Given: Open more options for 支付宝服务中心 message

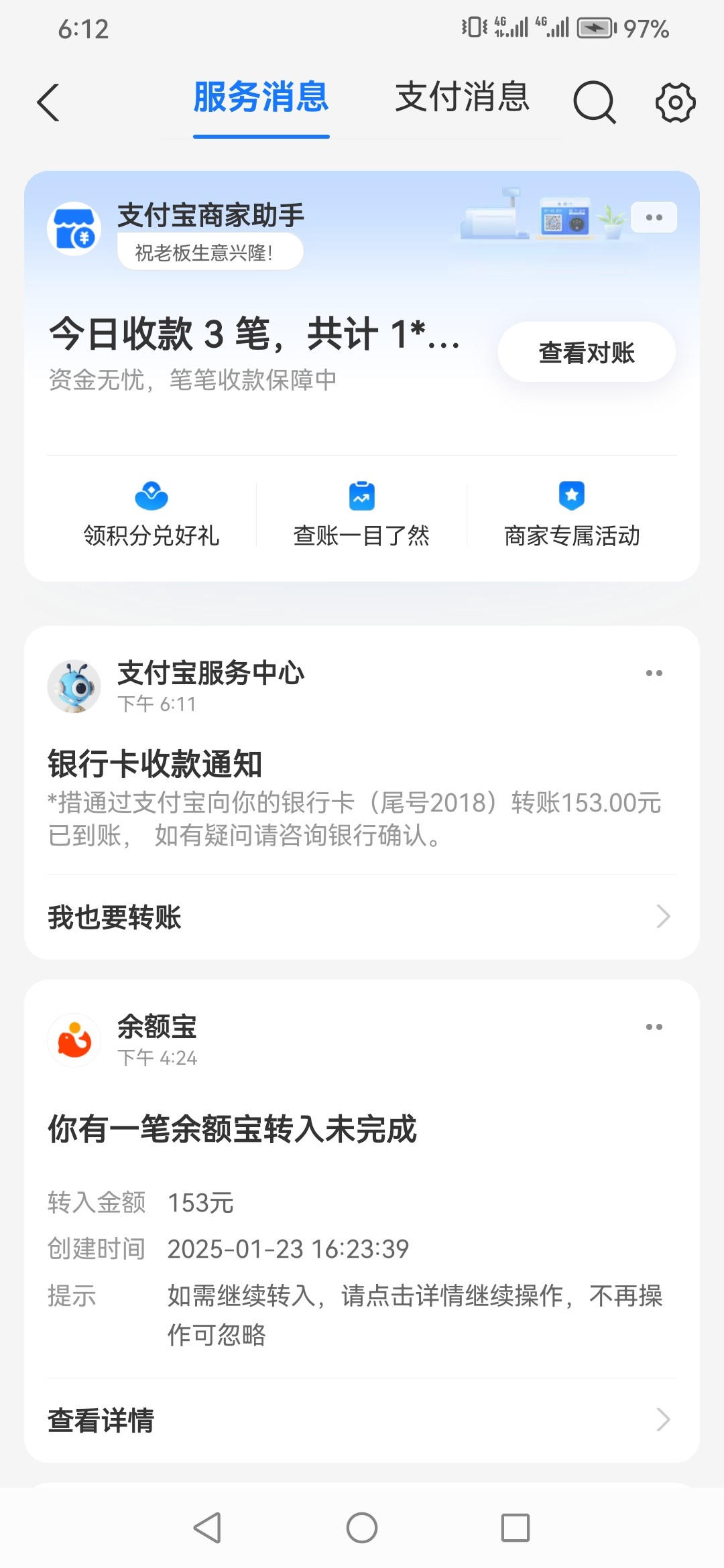Looking at the screenshot, I should pos(654,673).
